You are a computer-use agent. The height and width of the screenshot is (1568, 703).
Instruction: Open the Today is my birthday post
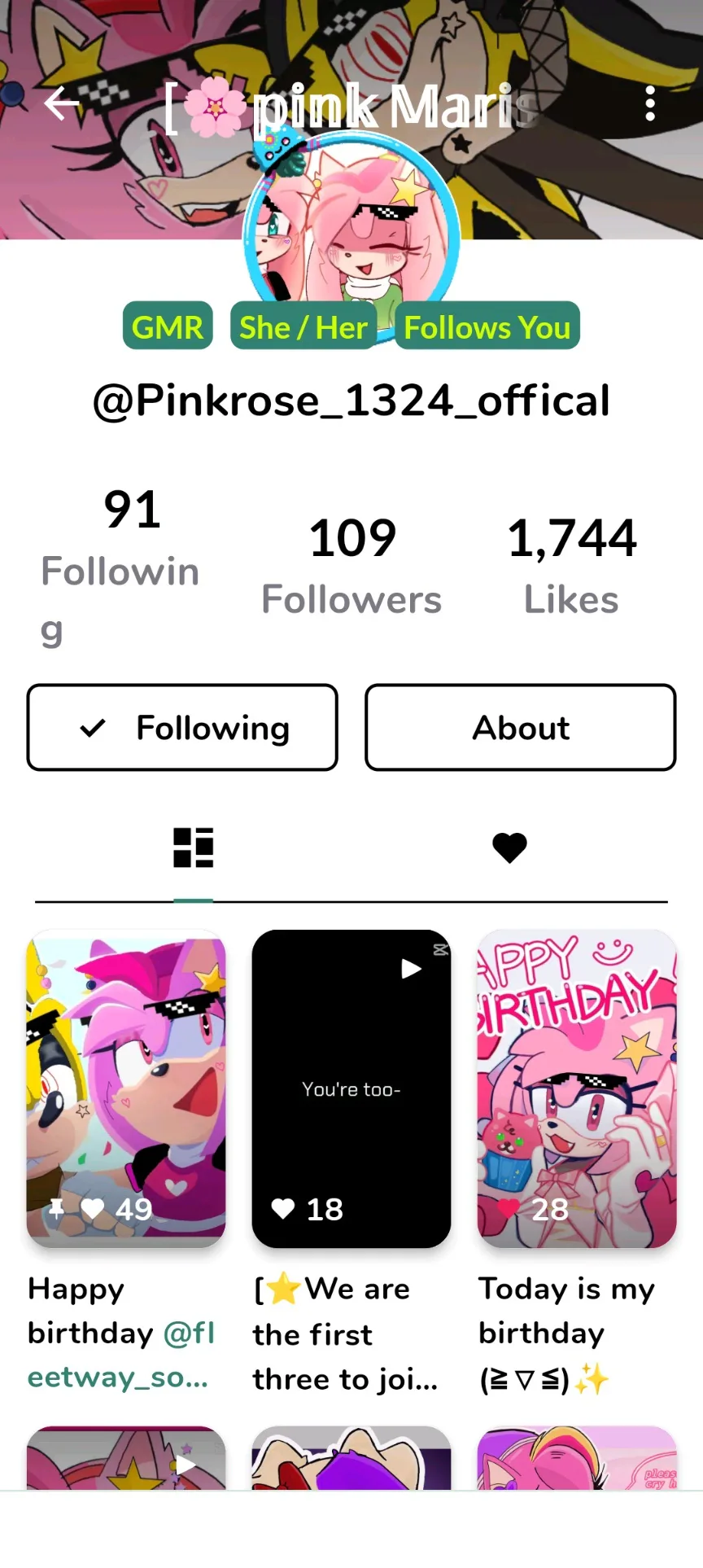577,1088
